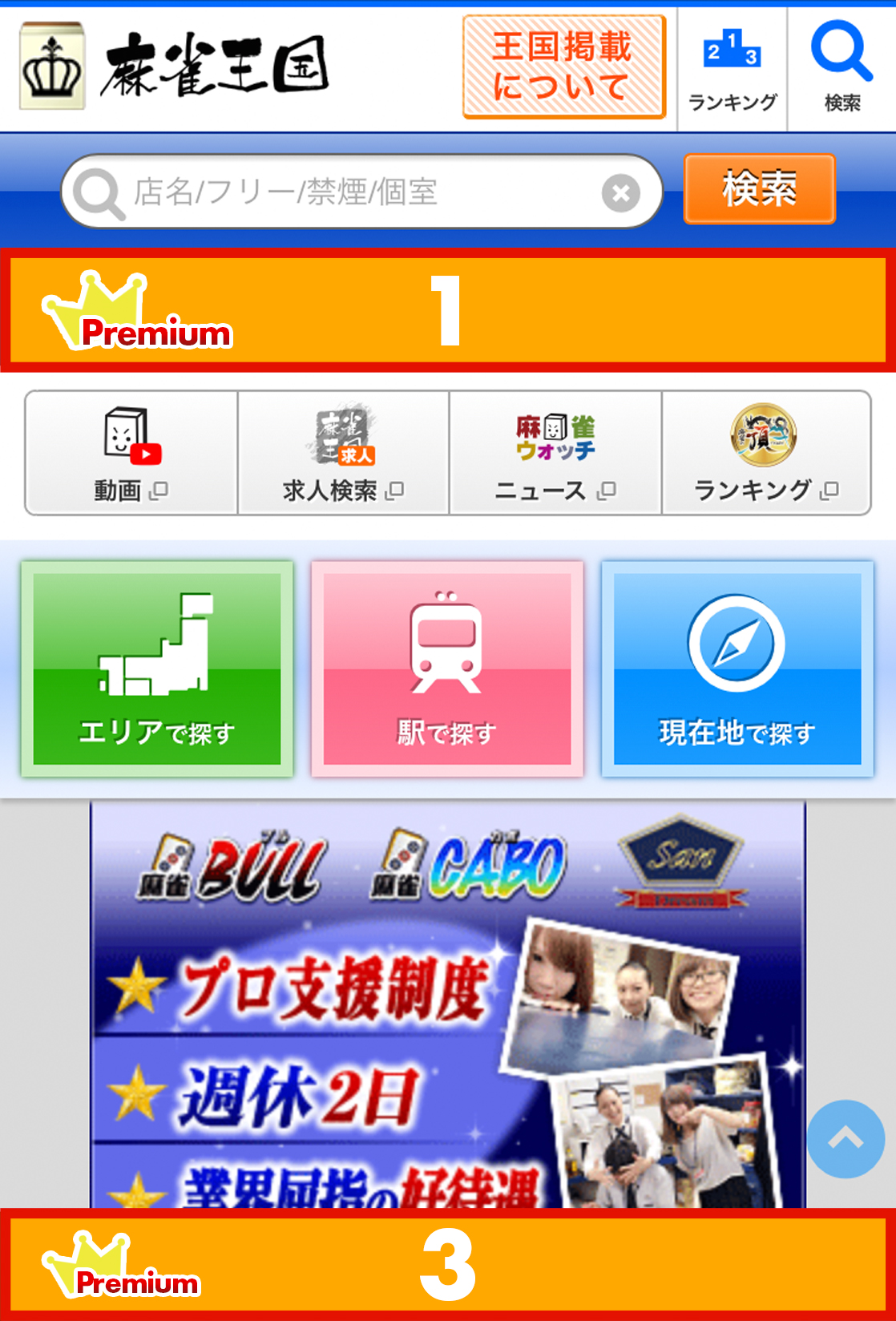Focus the 店名/フリー/禁煙/個室 search field

(361, 192)
